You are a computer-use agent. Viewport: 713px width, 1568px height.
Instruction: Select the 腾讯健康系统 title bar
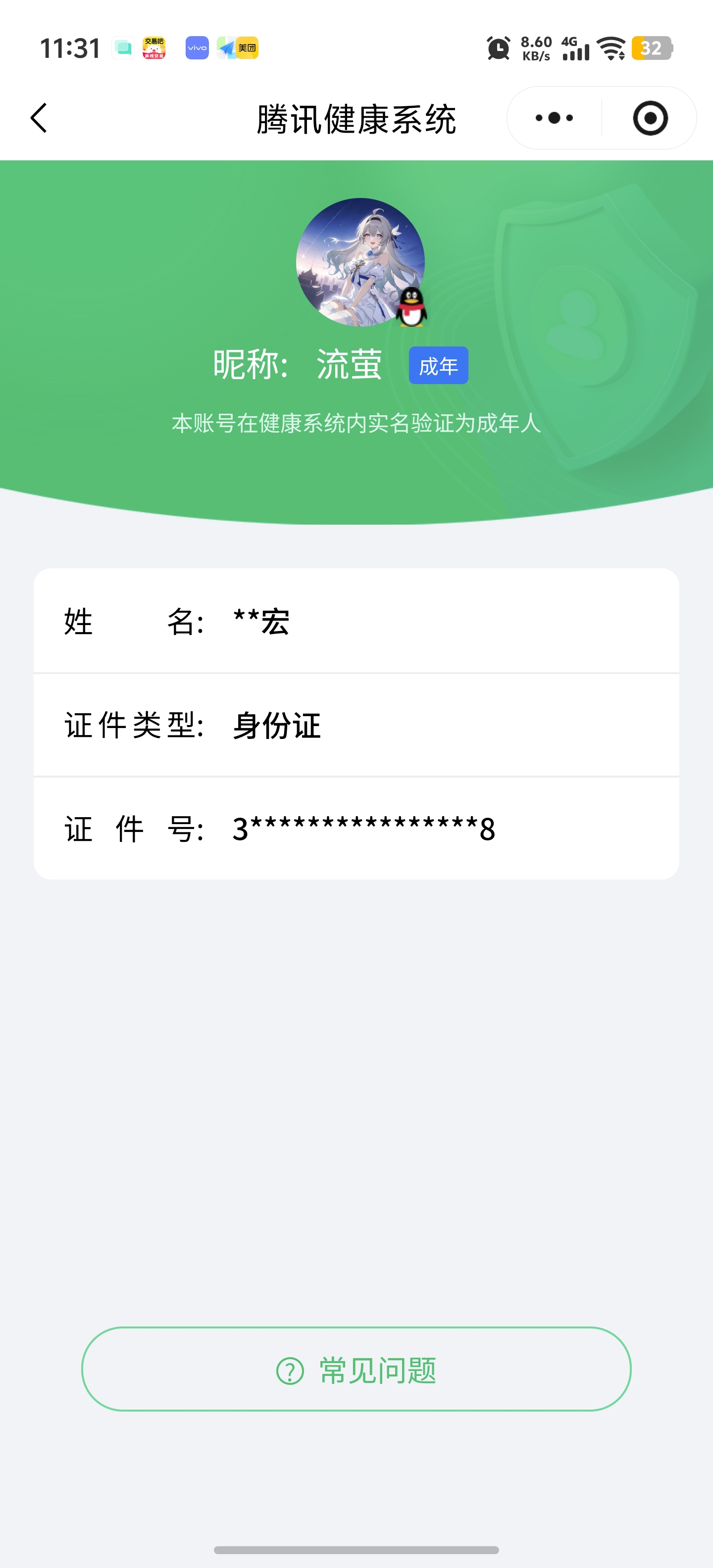356,118
